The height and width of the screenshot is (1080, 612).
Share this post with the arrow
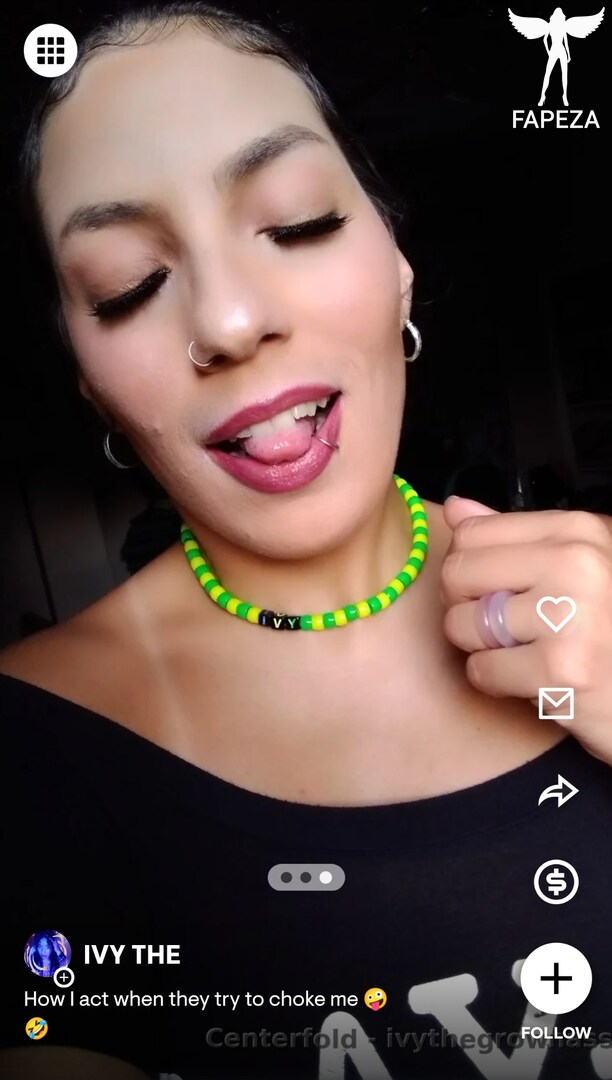click(x=557, y=791)
